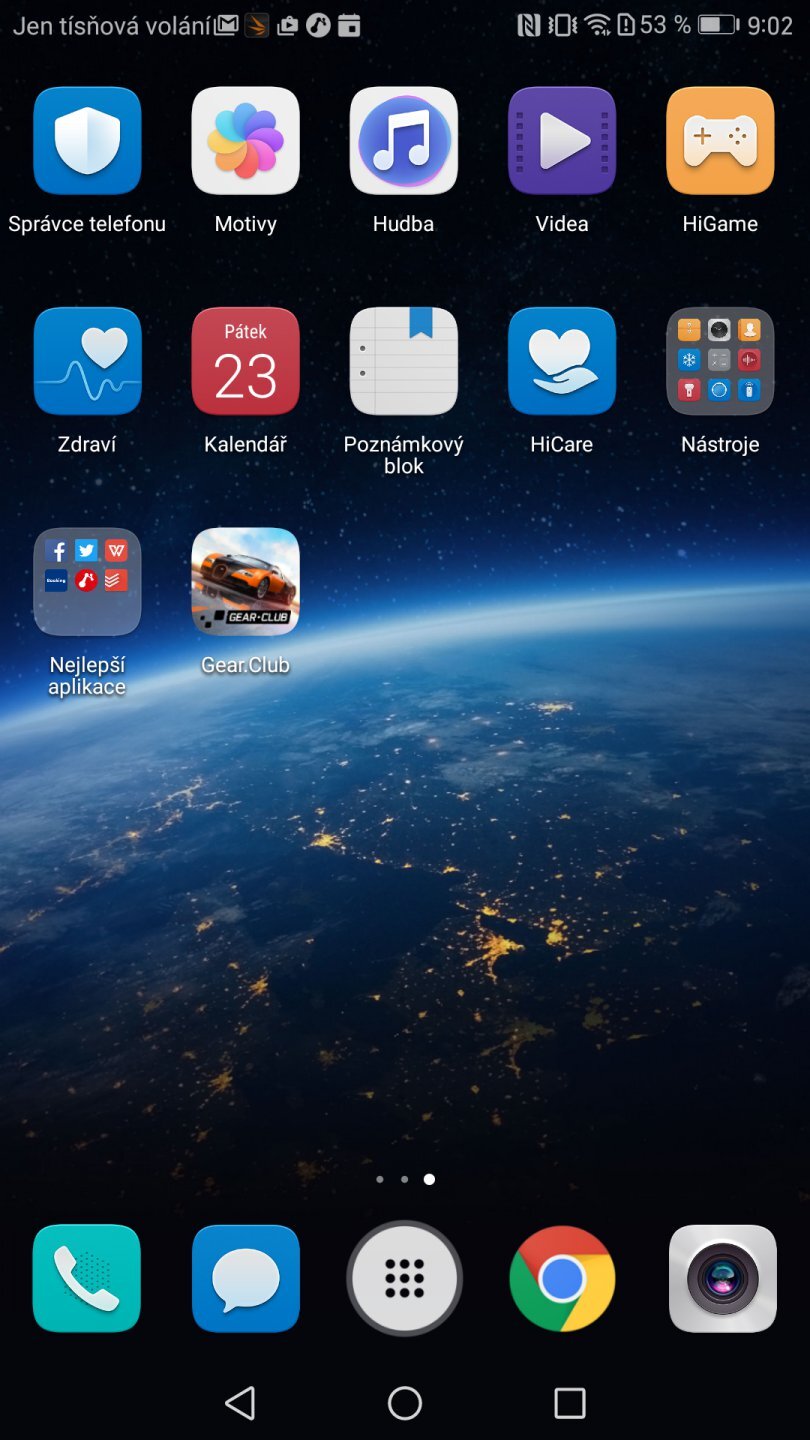Tap the recent apps square button

(x=569, y=1403)
